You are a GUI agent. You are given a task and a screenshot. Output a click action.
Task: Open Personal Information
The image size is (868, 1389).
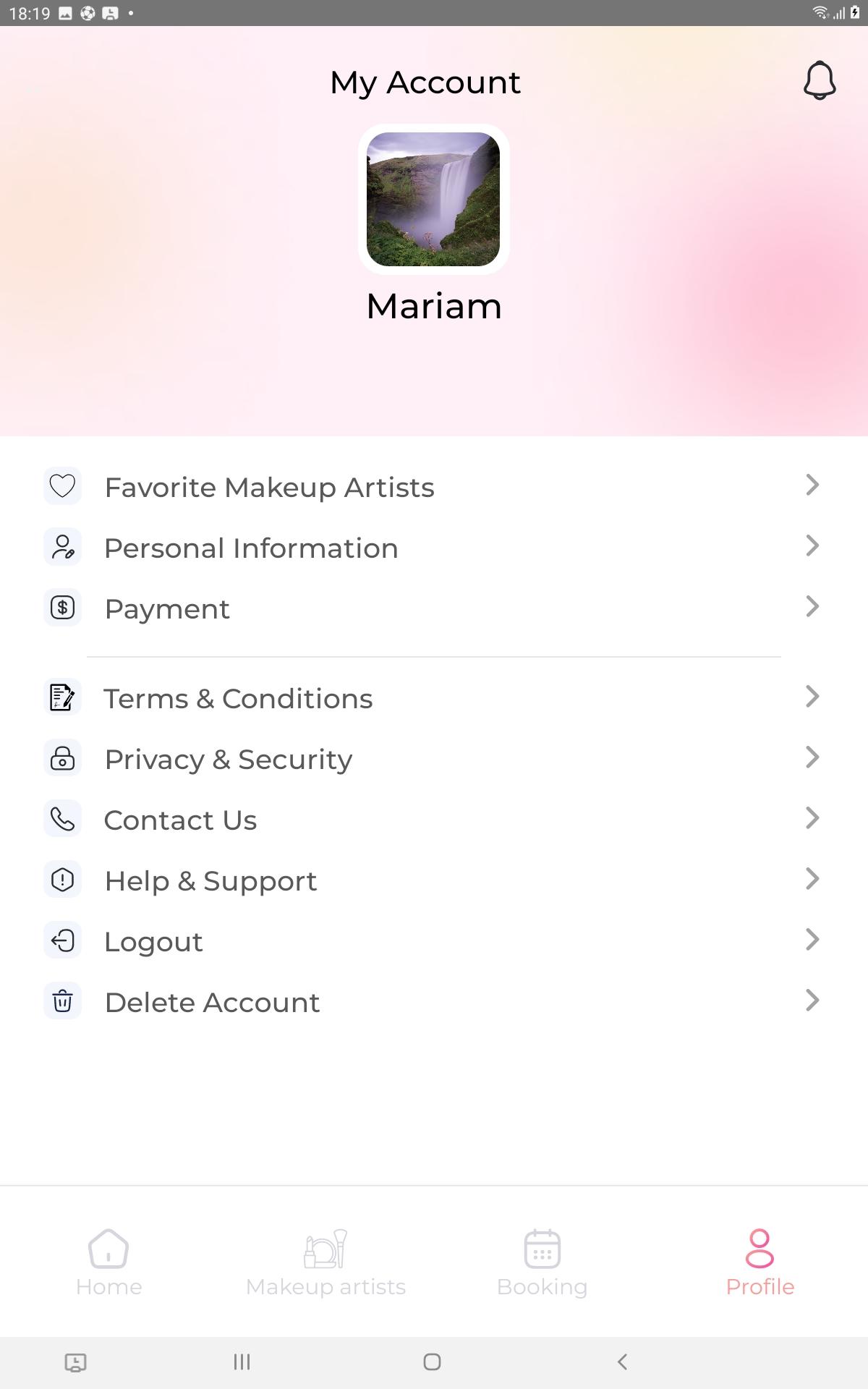(434, 548)
